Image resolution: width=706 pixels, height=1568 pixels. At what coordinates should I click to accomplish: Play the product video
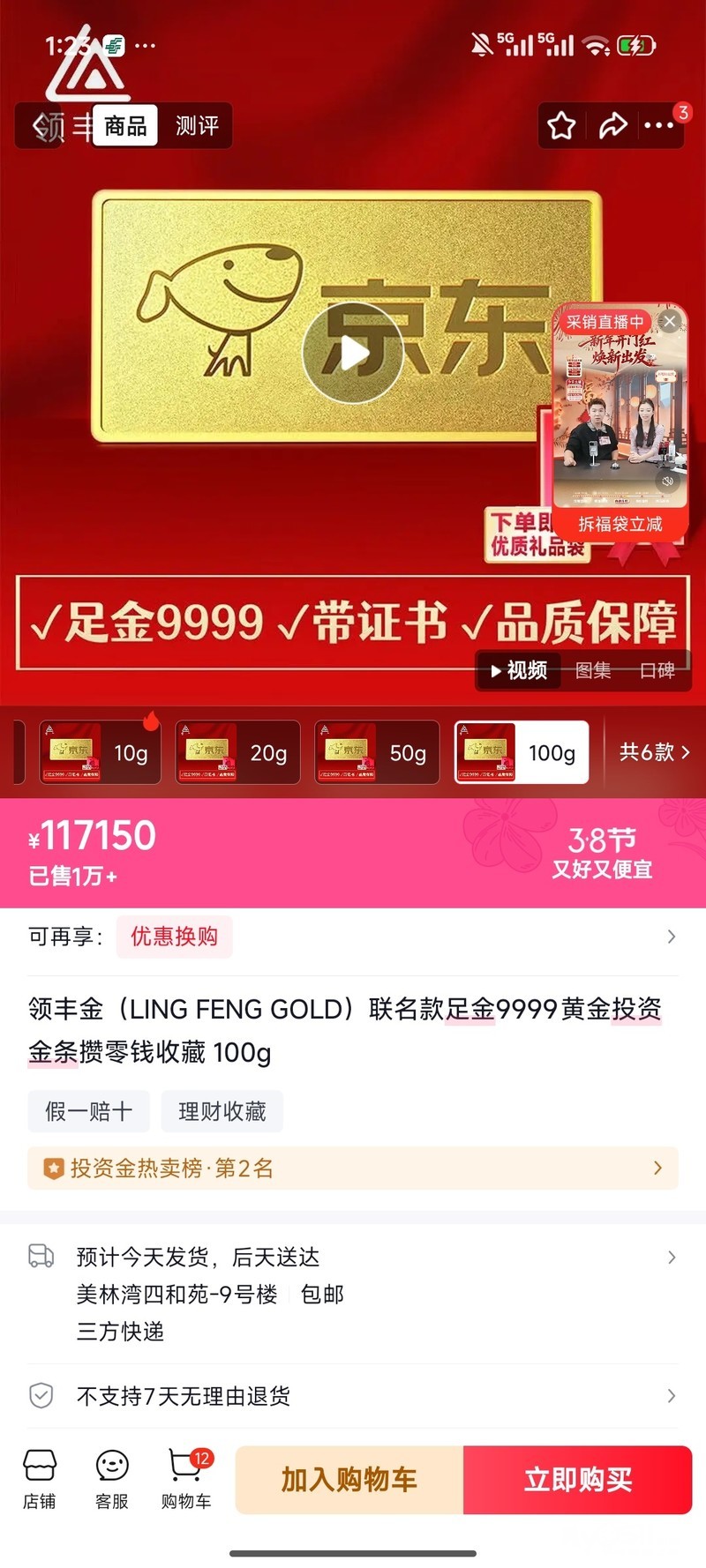tap(353, 353)
